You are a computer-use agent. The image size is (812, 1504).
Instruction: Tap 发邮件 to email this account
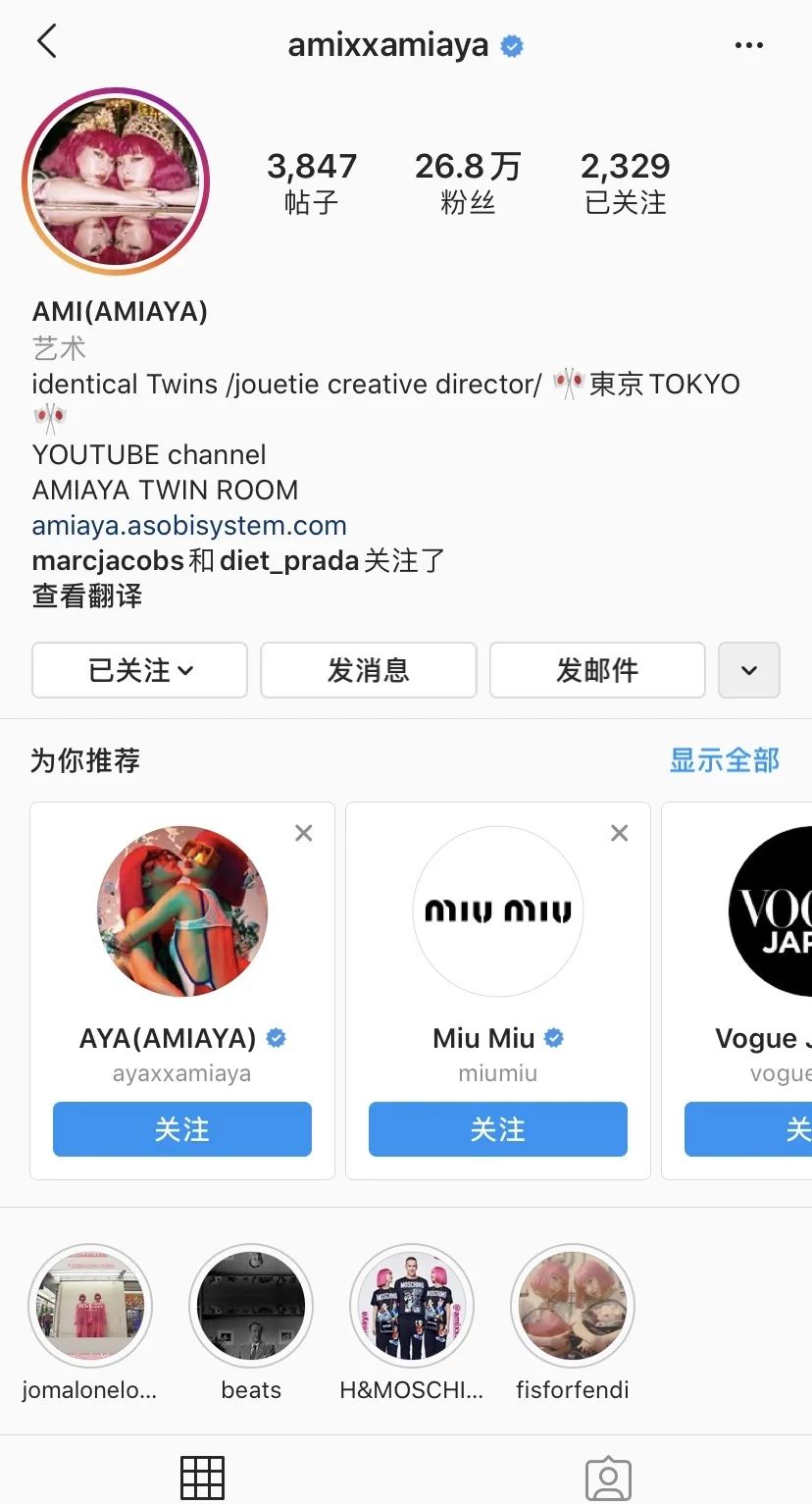(x=596, y=670)
